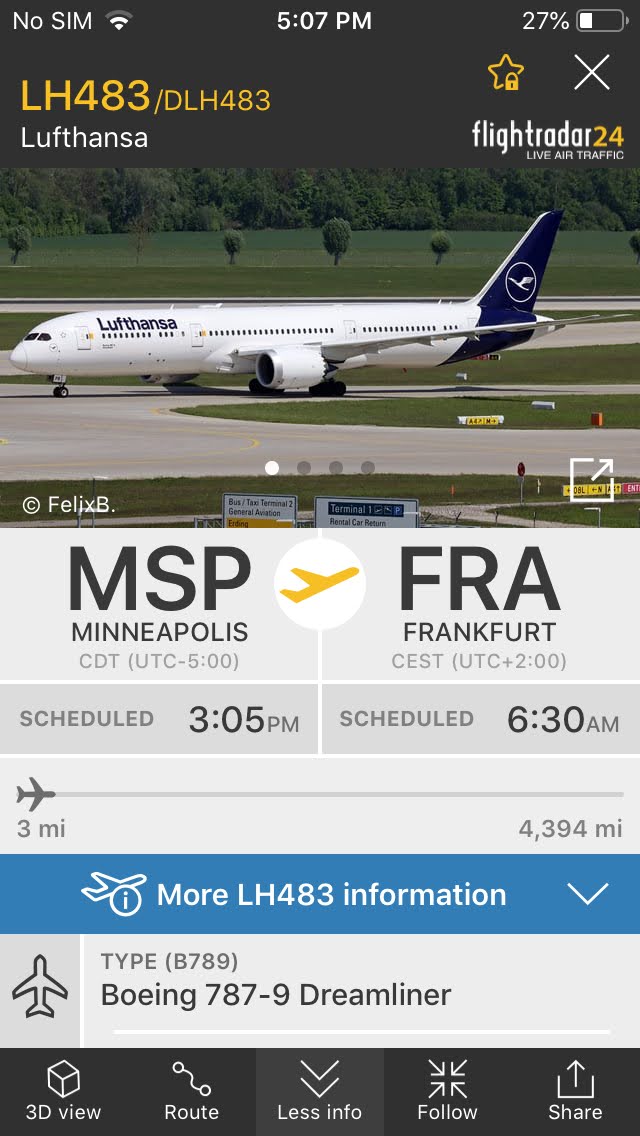Show the flight Route
640x1136 pixels.
tap(191, 1092)
